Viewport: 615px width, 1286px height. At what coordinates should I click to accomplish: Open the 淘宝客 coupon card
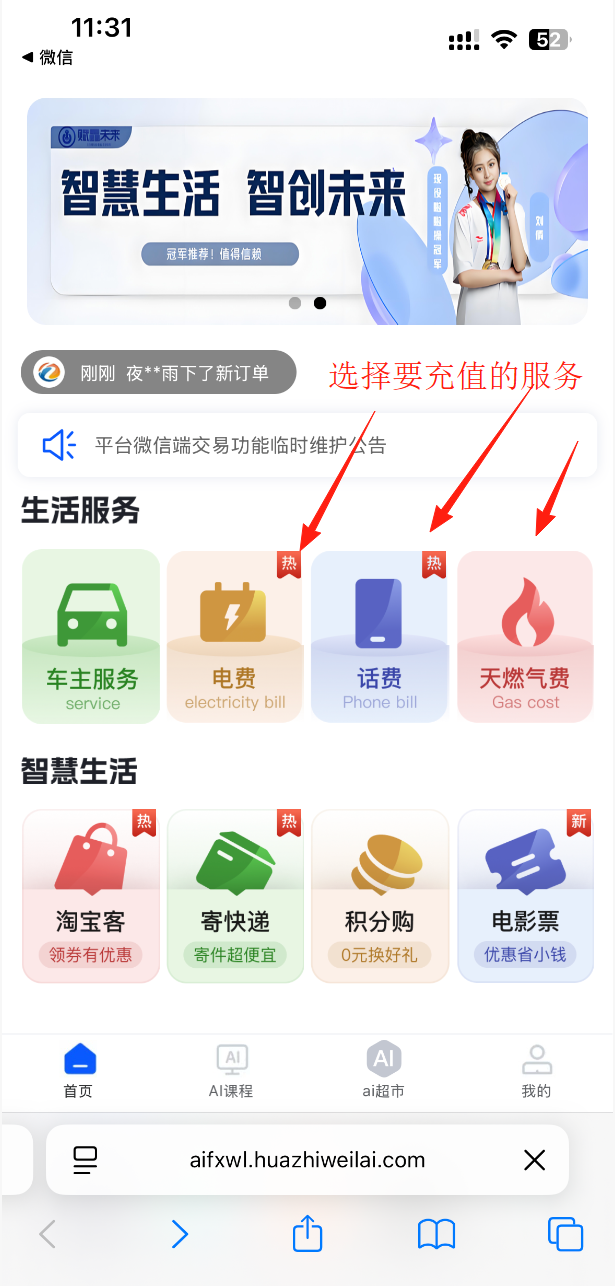pos(91,896)
